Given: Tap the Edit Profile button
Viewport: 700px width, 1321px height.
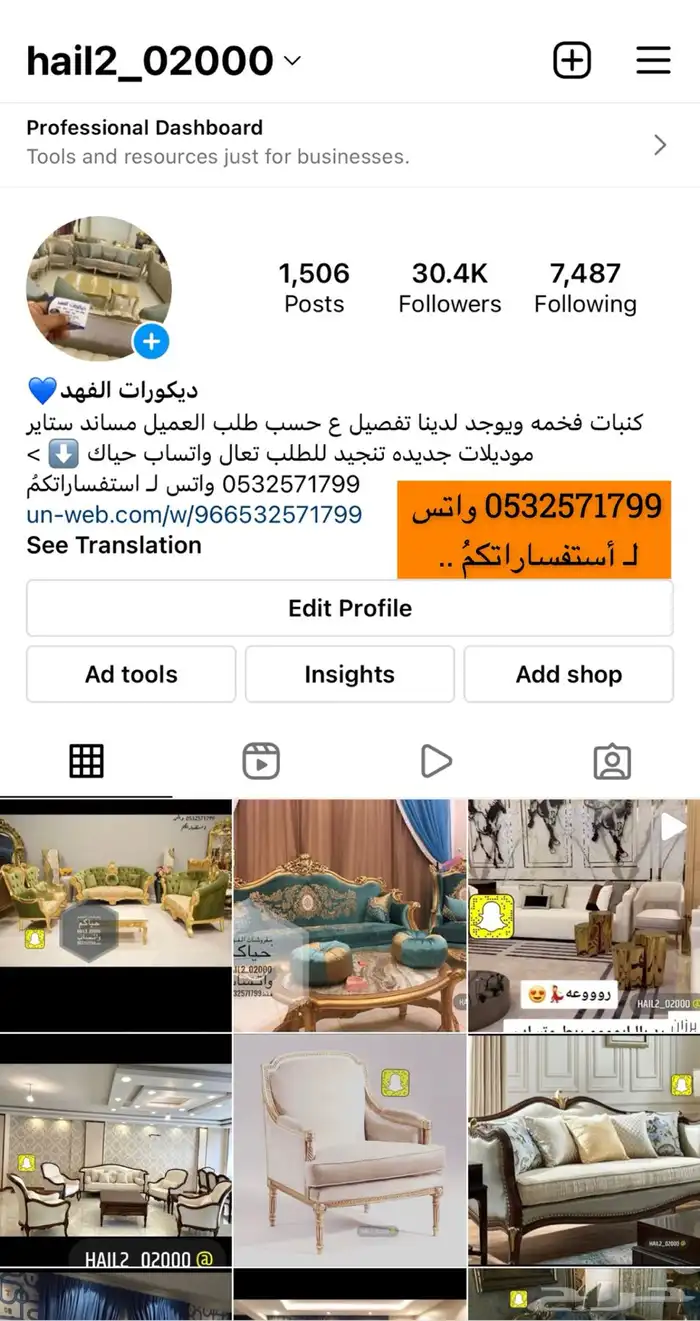Looking at the screenshot, I should (349, 608).
